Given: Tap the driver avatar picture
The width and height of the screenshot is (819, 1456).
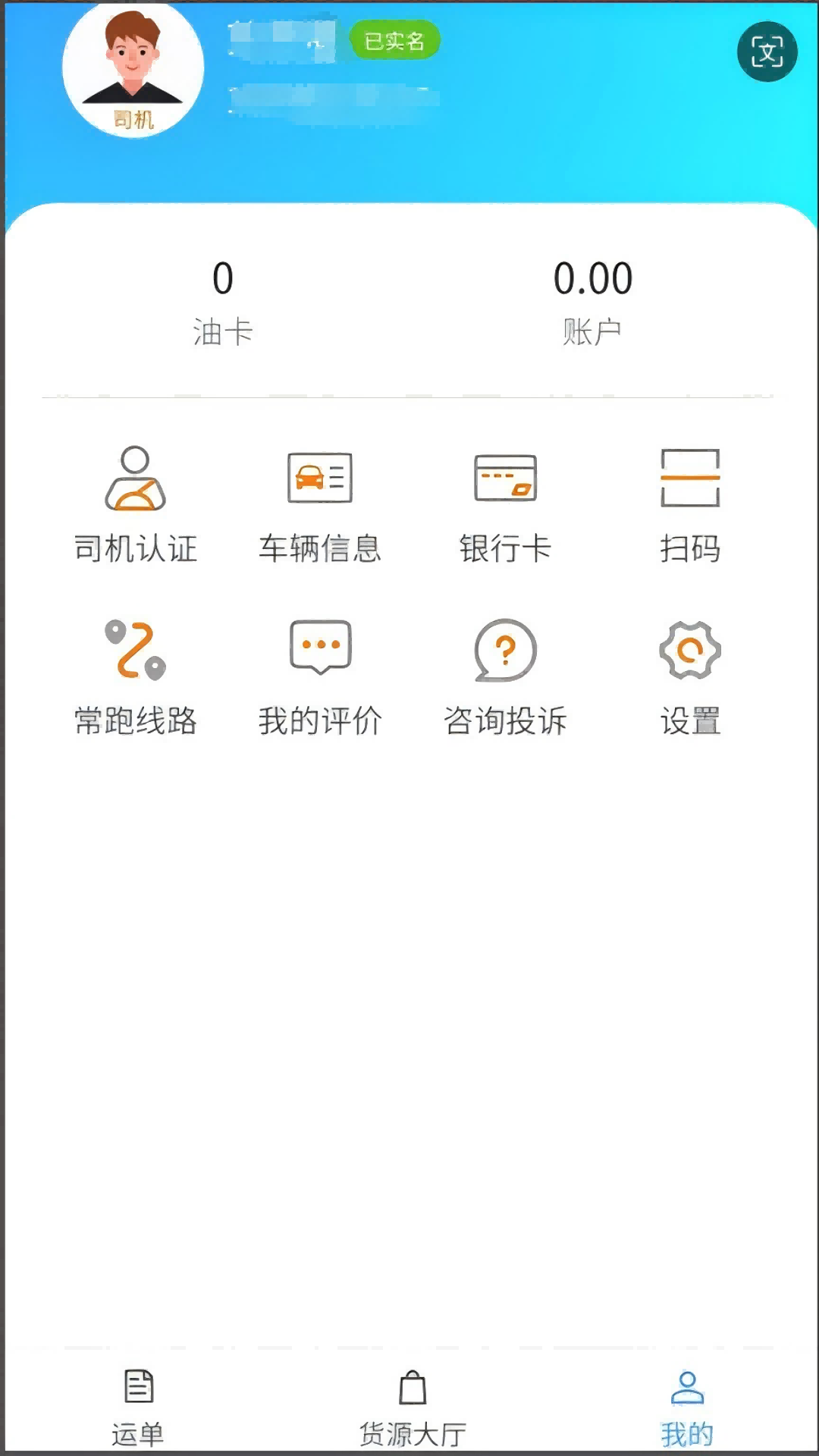Looking at the screenshot, I should pyautogui.click(x=133, y=68).
